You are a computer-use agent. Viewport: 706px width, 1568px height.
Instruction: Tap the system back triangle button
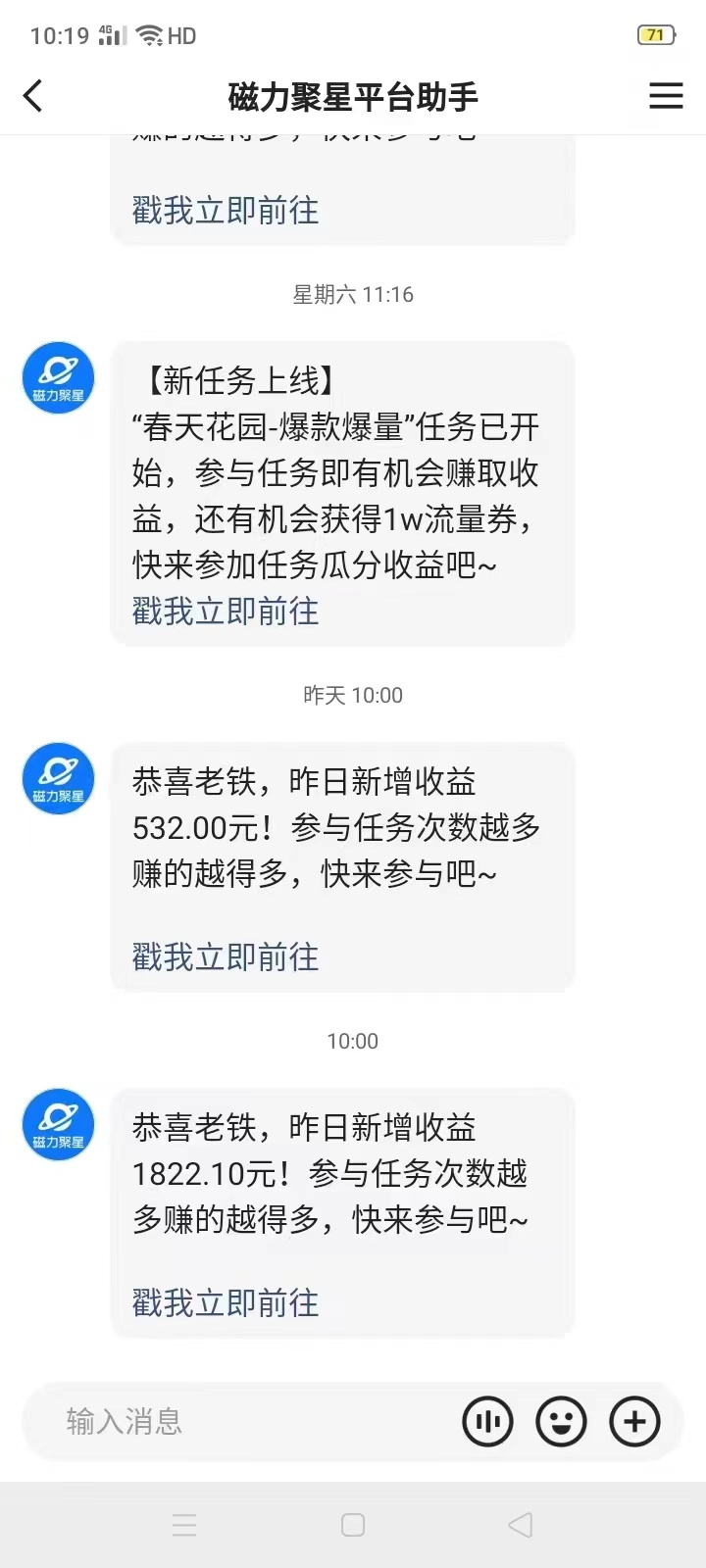[x=521, y=1525]
